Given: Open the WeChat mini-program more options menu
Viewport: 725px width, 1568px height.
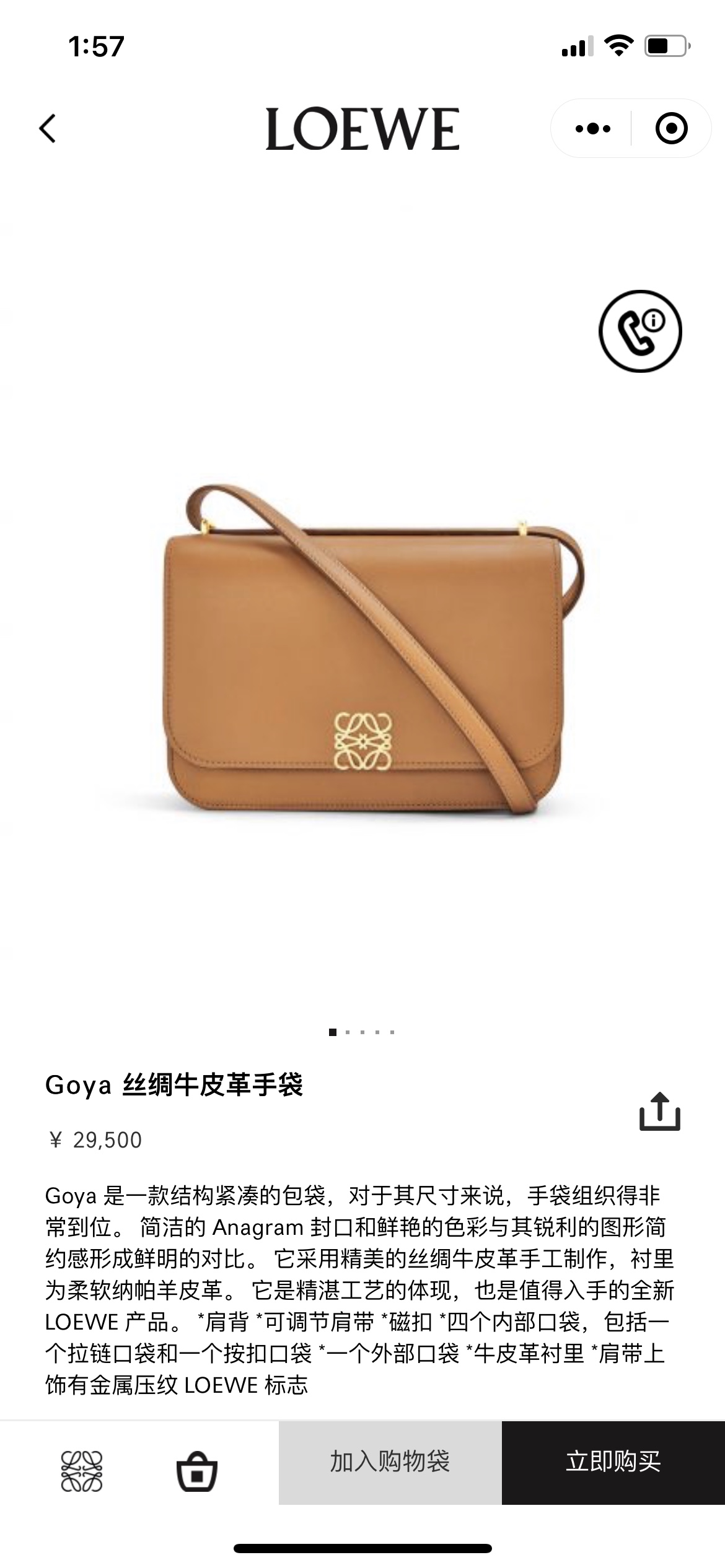Looking at the screenshot, I should (593, 128).
